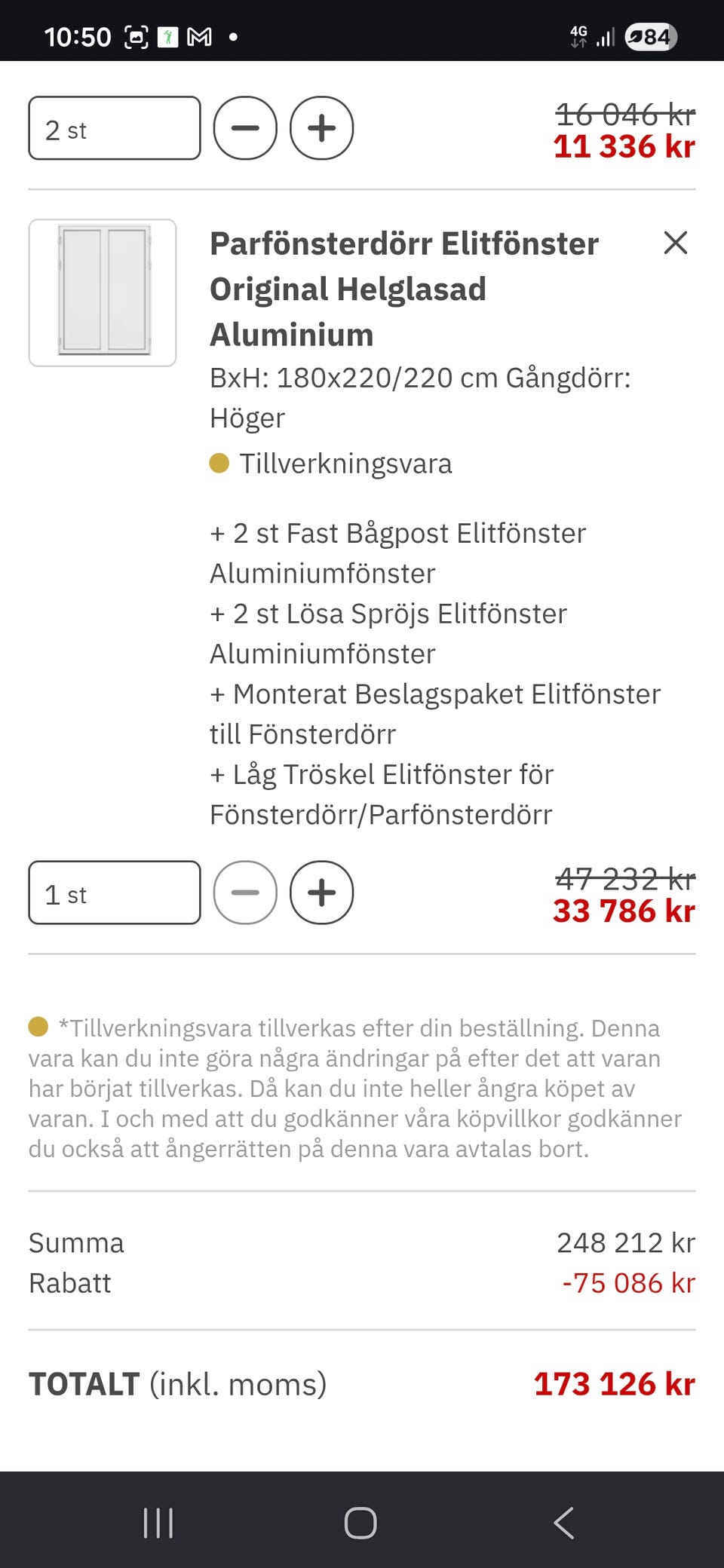Tap the discounted price 33 786 kr

click(x=624, y=911)
